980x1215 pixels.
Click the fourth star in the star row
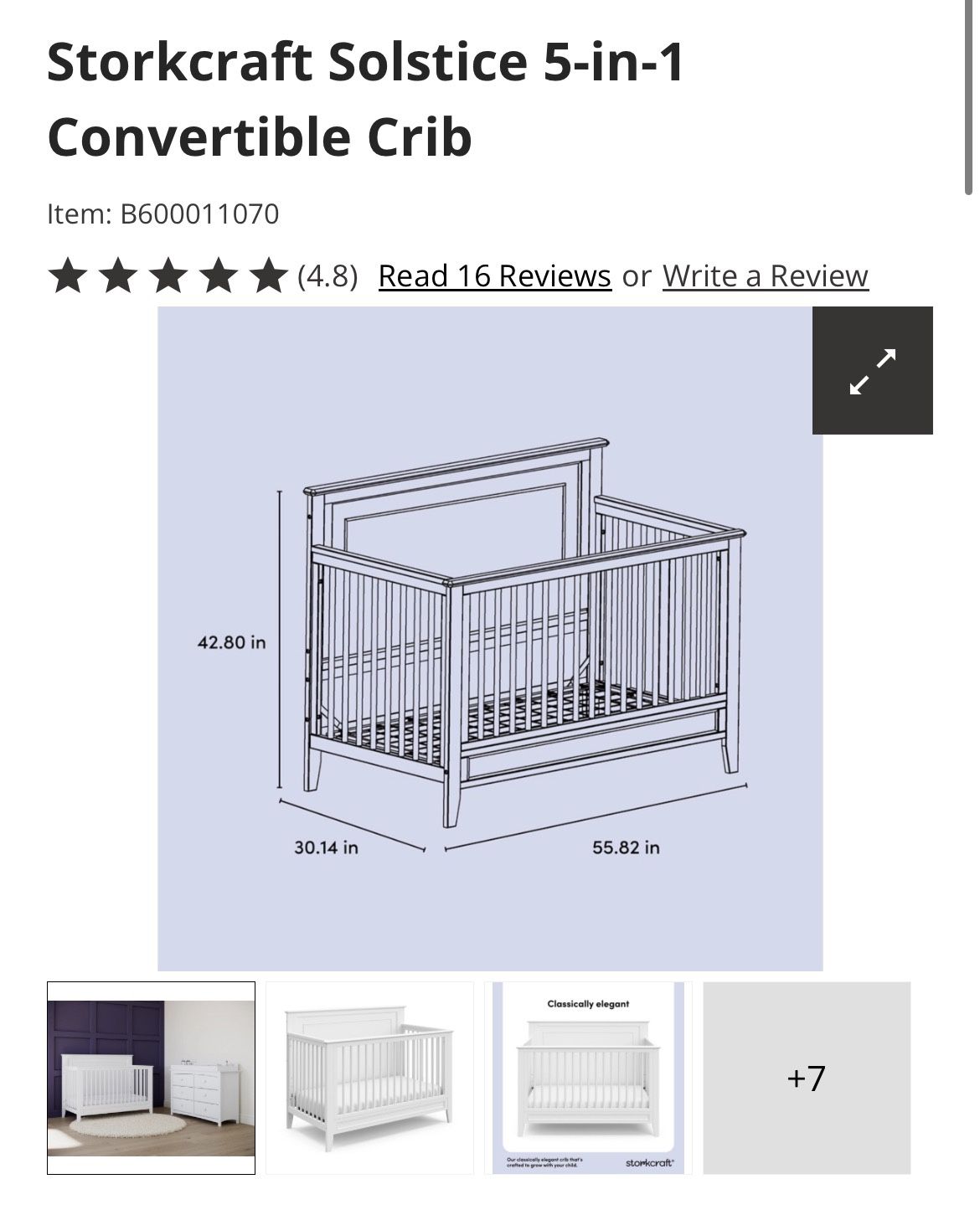218,275
